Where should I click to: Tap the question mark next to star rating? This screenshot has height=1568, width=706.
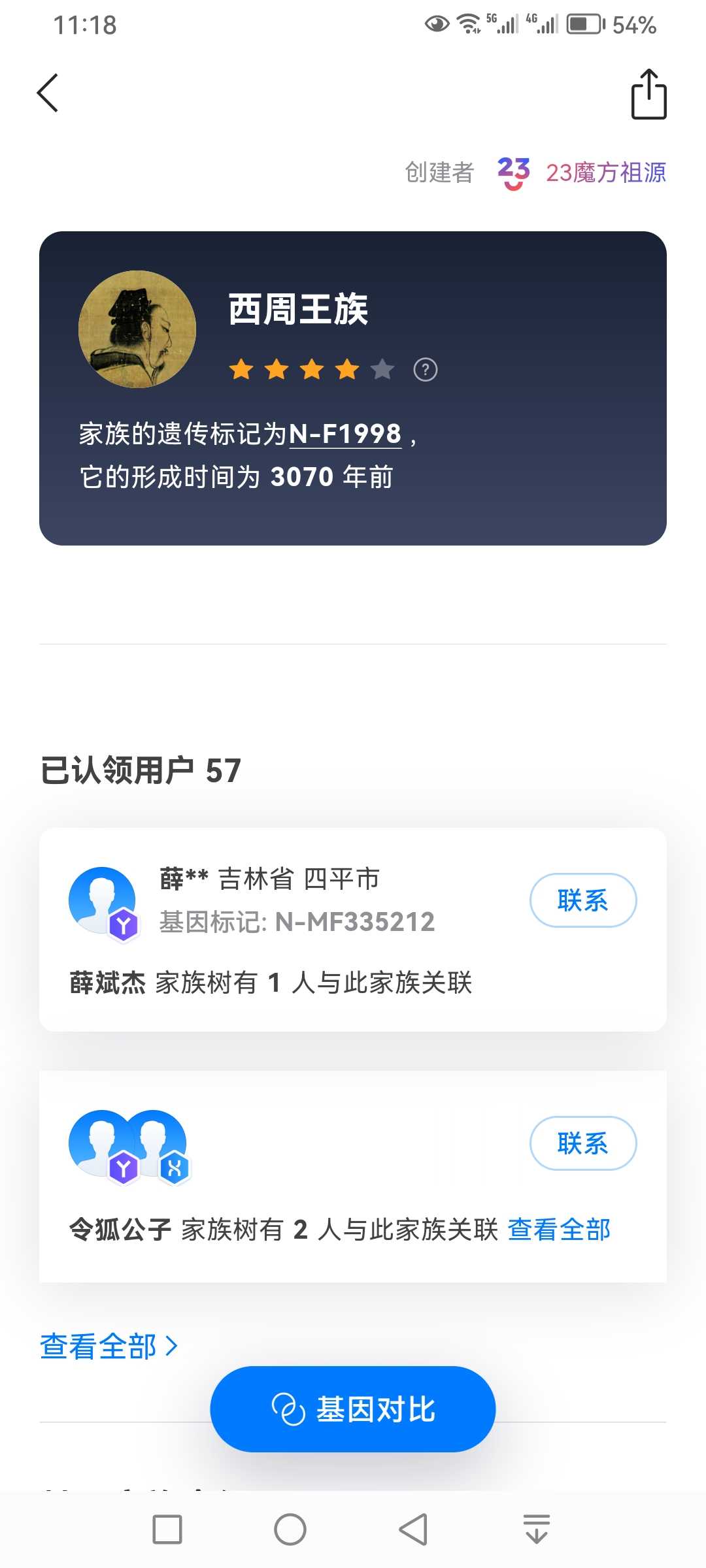[426, 370]
